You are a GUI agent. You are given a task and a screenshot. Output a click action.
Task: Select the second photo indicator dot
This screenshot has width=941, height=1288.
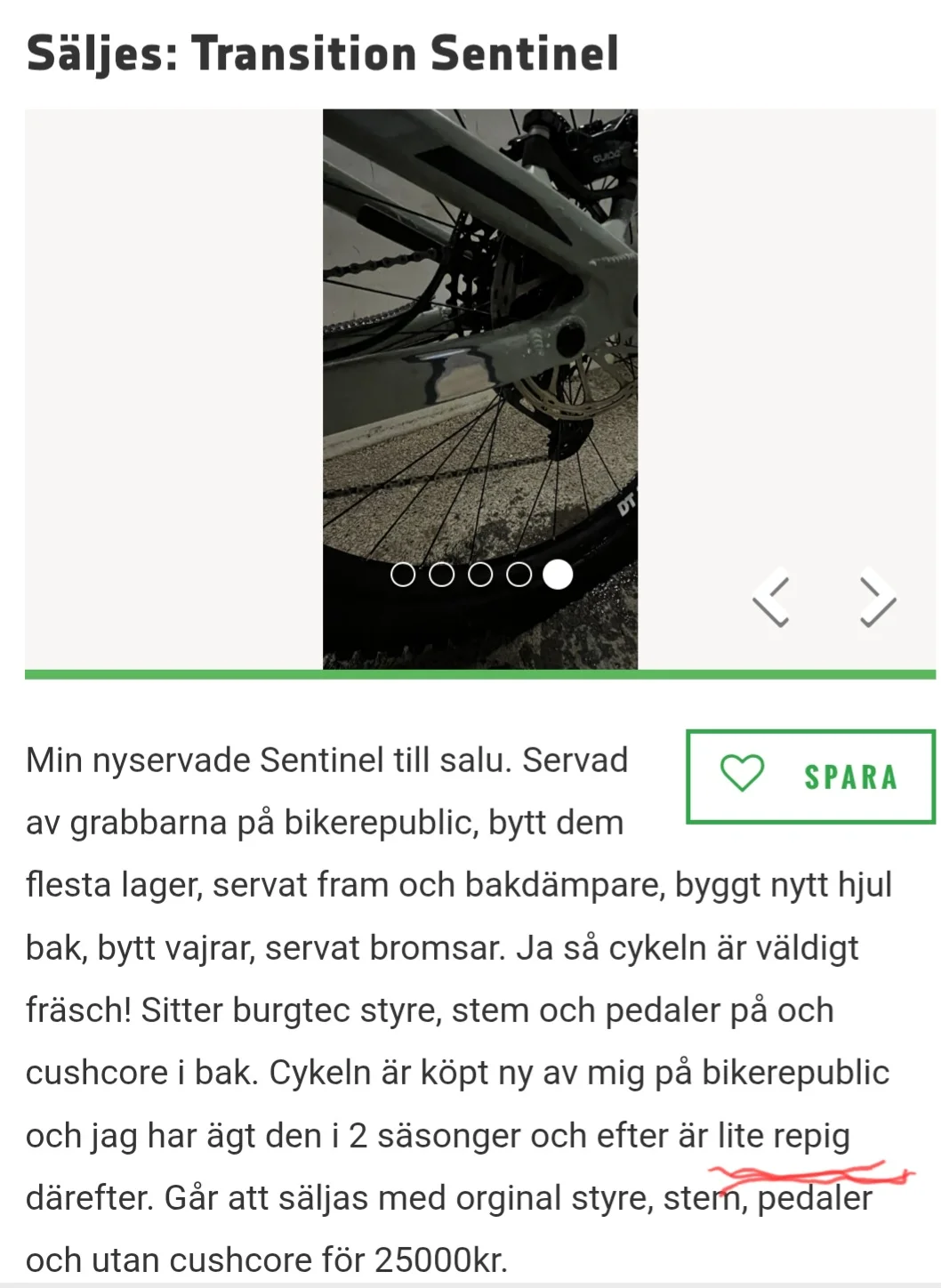(441, 575)
